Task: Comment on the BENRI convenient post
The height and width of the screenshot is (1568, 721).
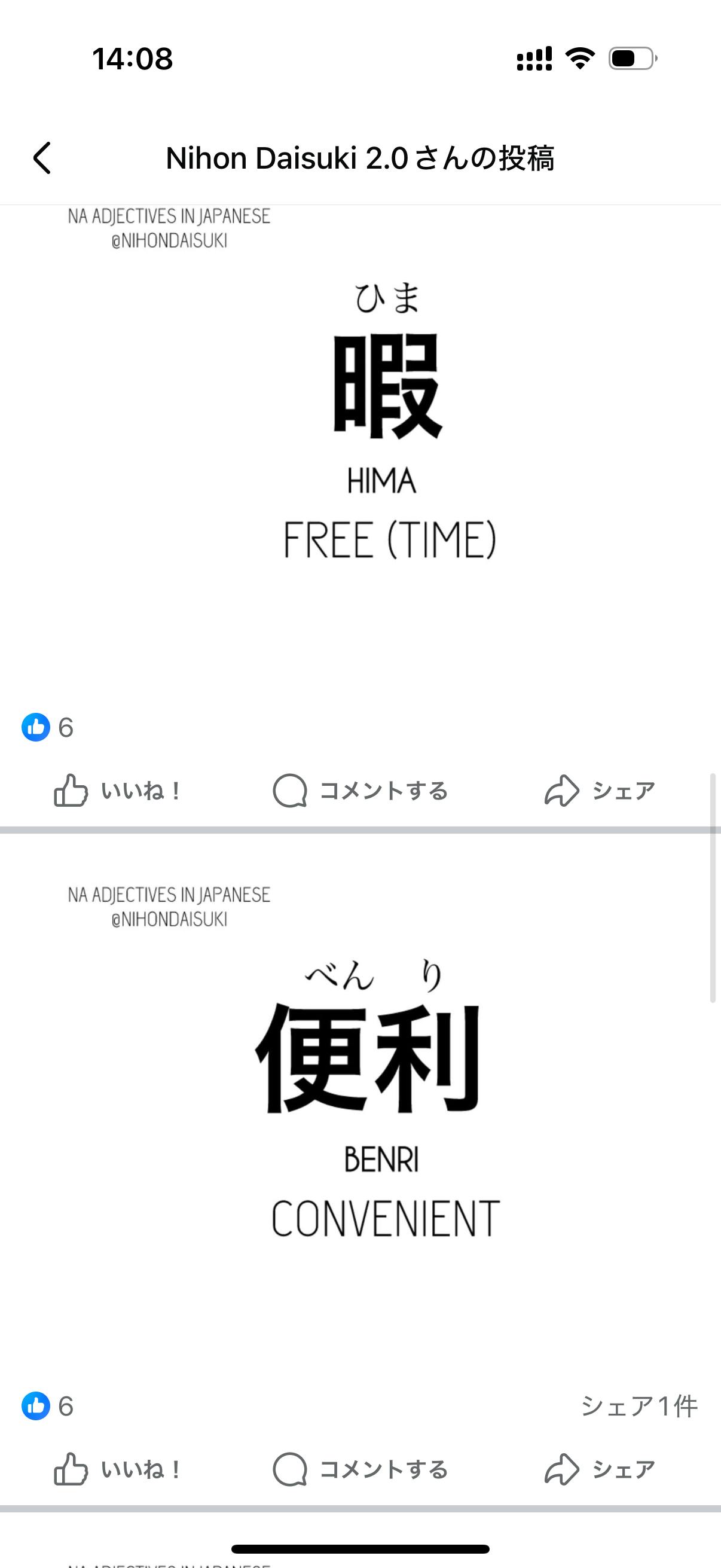Action: click(360, 1469)
